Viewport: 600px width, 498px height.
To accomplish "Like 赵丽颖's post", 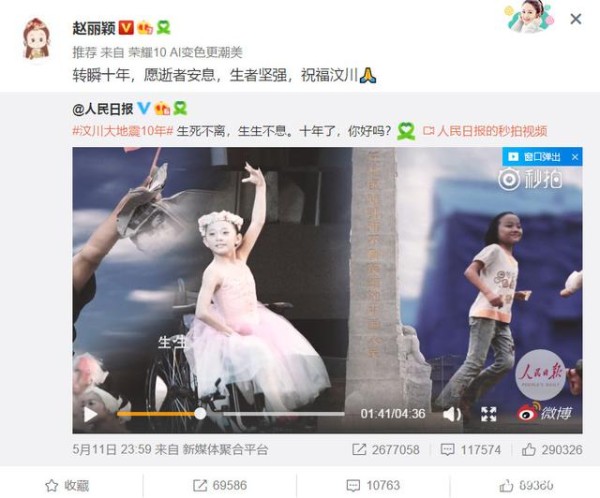I will point(527,485).
